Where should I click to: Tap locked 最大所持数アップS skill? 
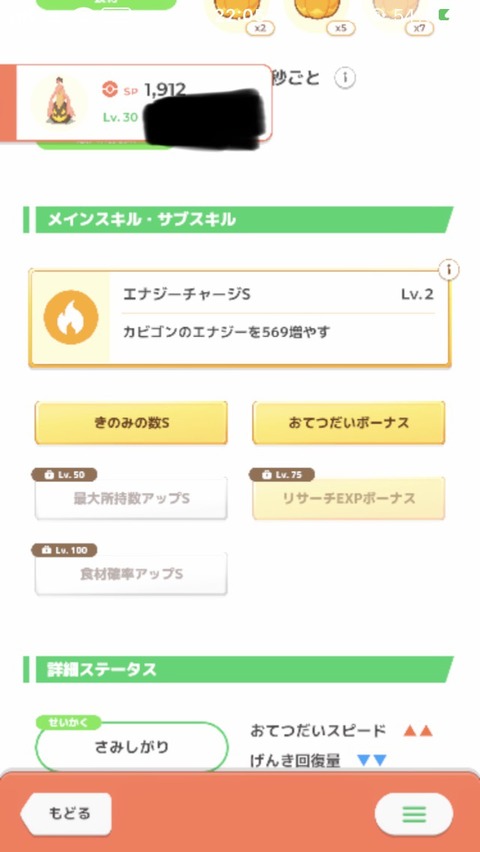coord(131,498)
